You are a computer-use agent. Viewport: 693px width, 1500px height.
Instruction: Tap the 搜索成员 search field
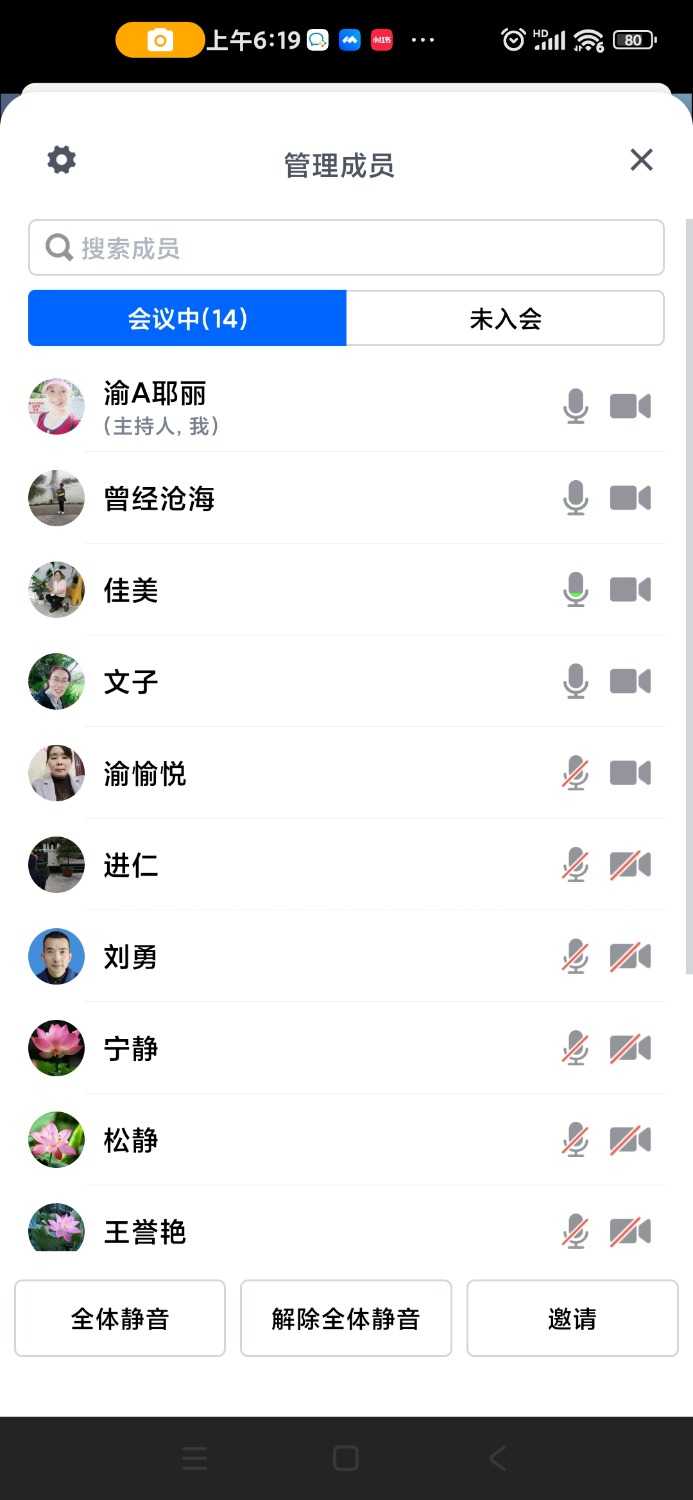[346, 248]
